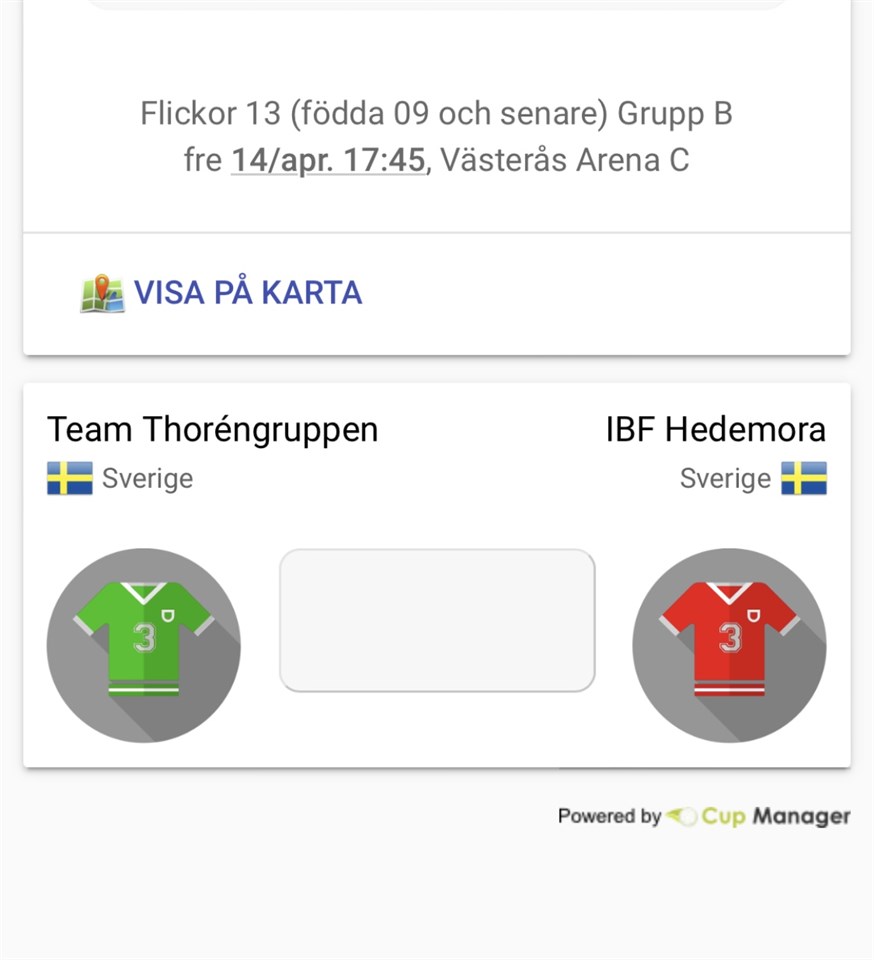Tap the underlined date 14/apr. 17:45
Image resolution: width=874 pixels, height=960 pixels.
tap(329, 160)
